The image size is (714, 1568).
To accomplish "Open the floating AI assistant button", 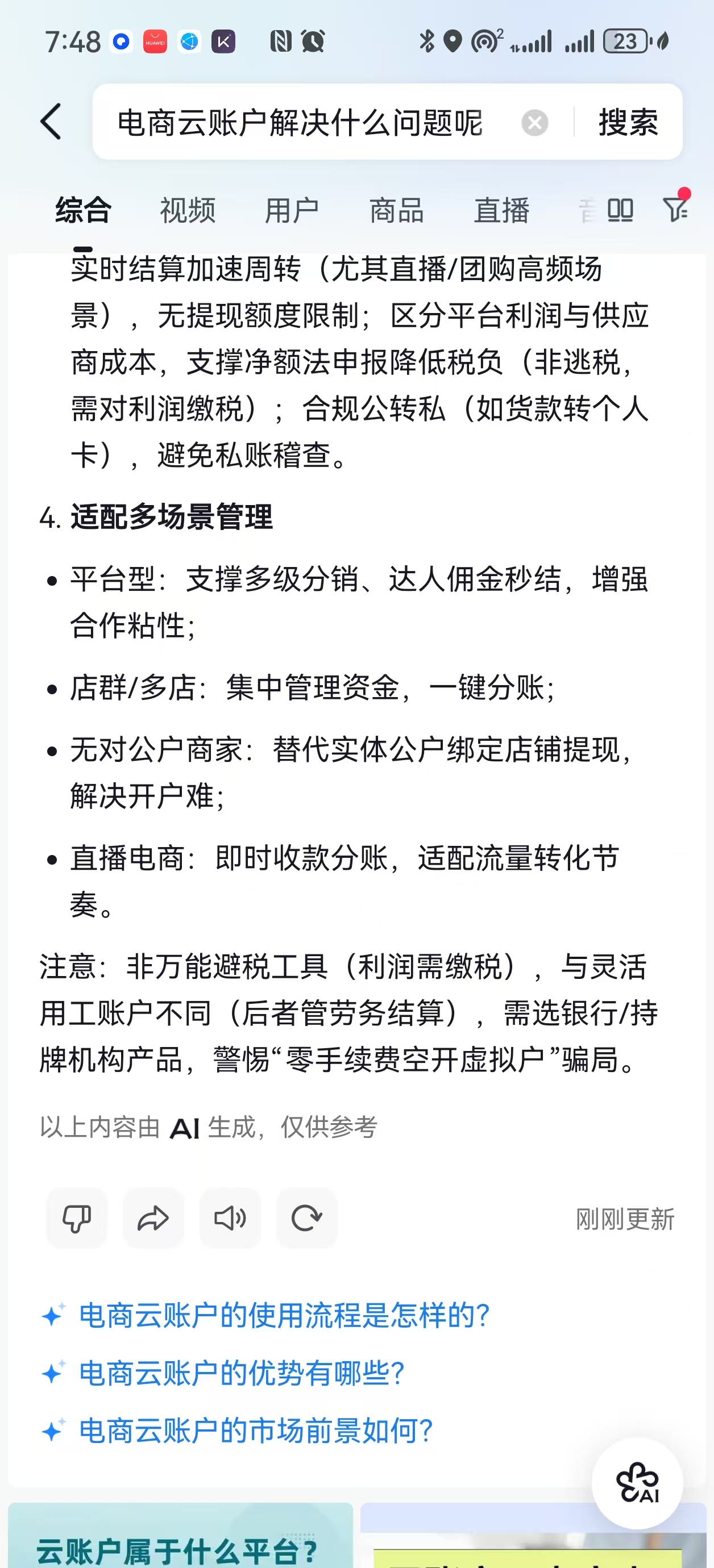I will tap(637, 1483).
